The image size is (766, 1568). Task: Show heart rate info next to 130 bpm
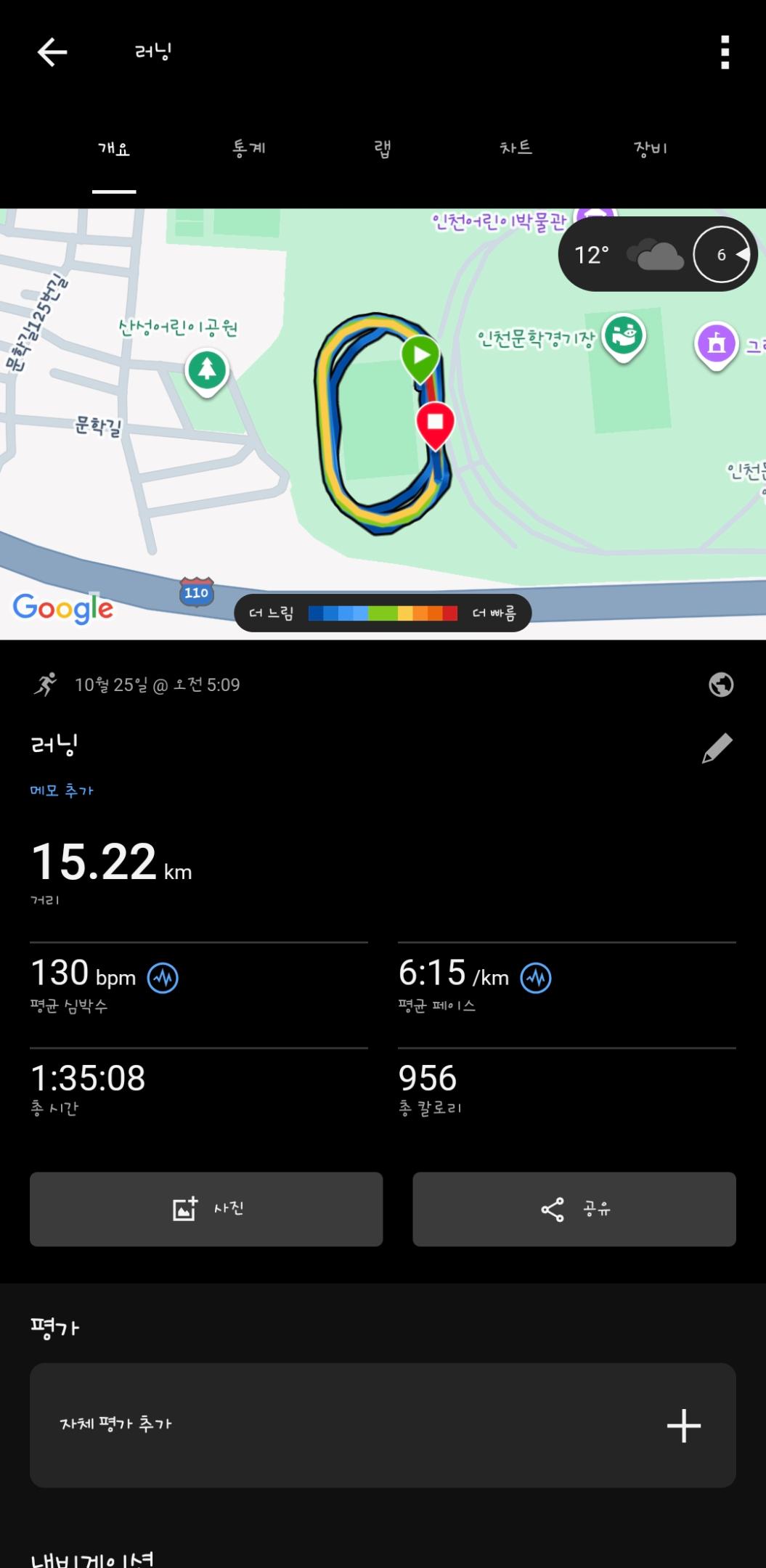pyautogui.click(x=163, y=978)
